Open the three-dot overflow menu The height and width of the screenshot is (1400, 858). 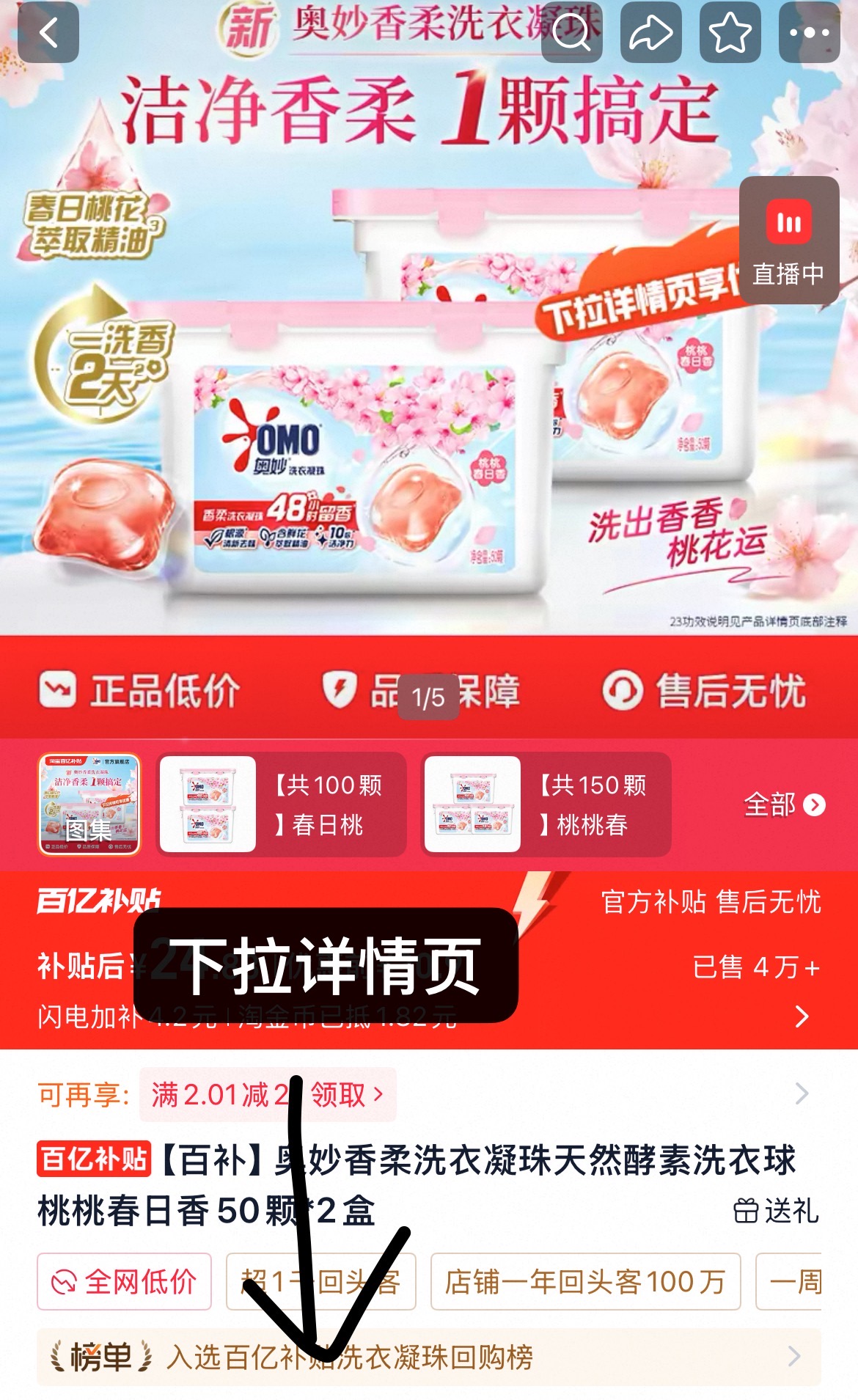(x=809, y=32)
